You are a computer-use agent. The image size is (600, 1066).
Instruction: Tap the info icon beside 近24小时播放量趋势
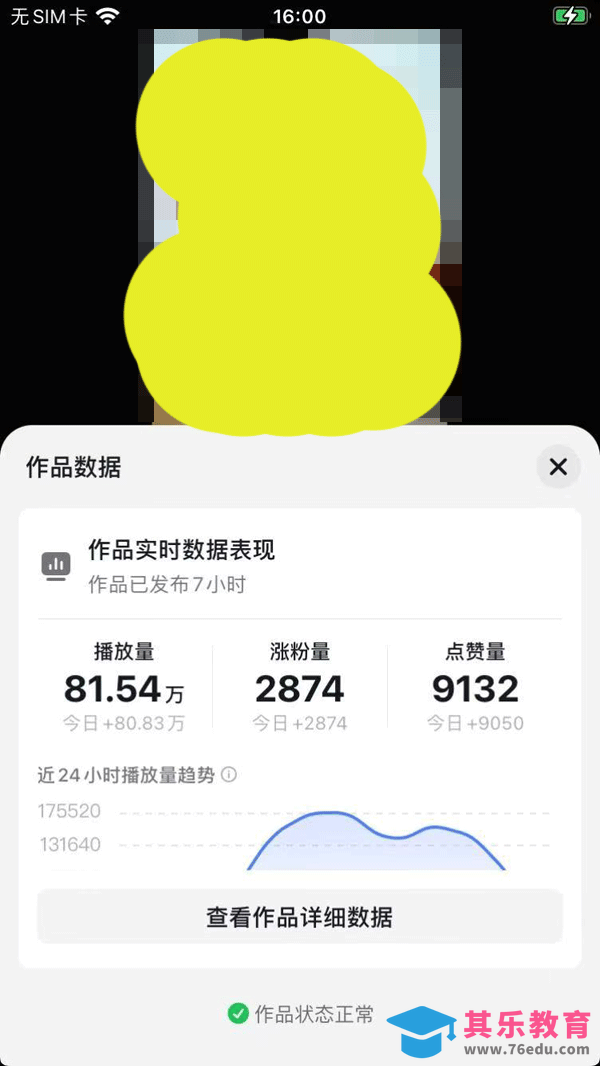pos(229,775)
